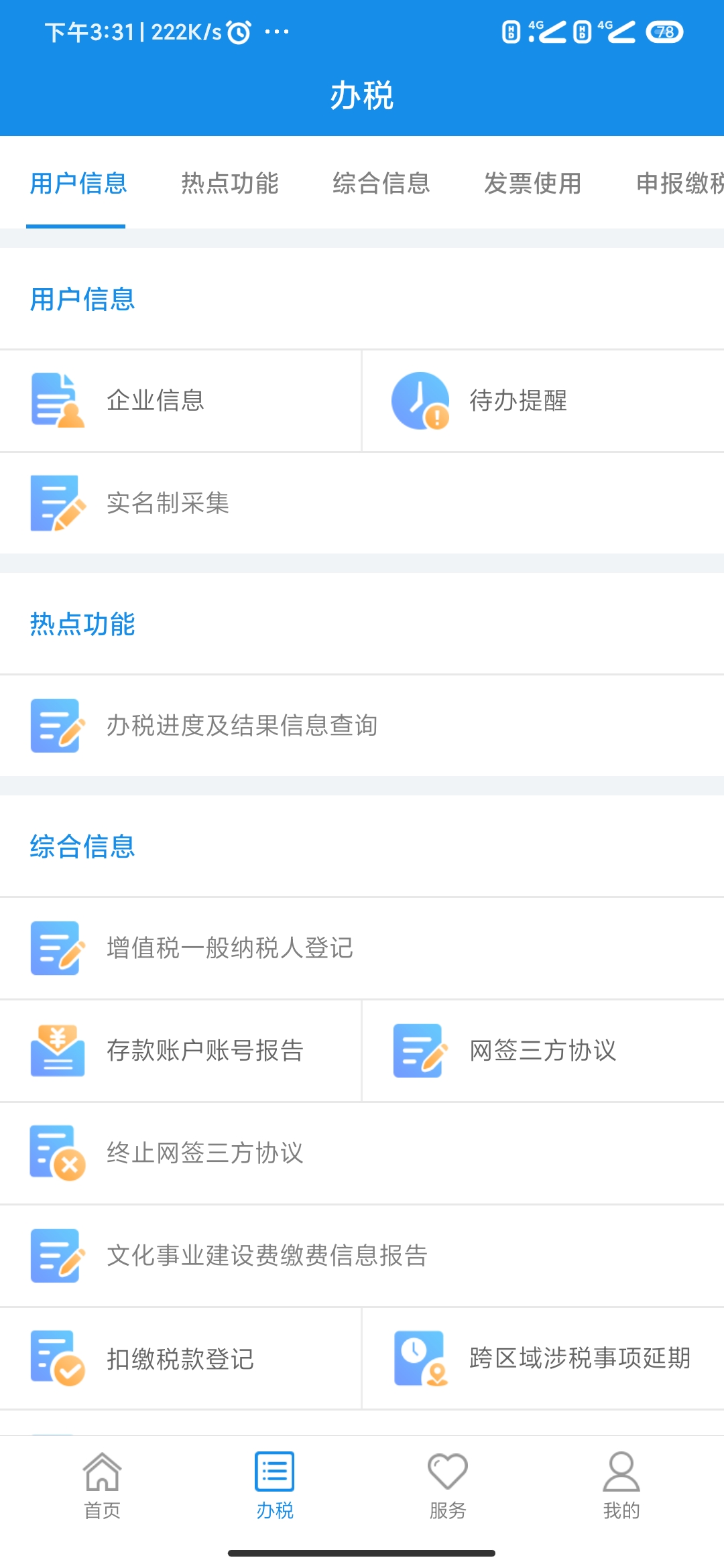
Task: Open 文化事业建设费缴费信息报告
Action: point(267,1256)
